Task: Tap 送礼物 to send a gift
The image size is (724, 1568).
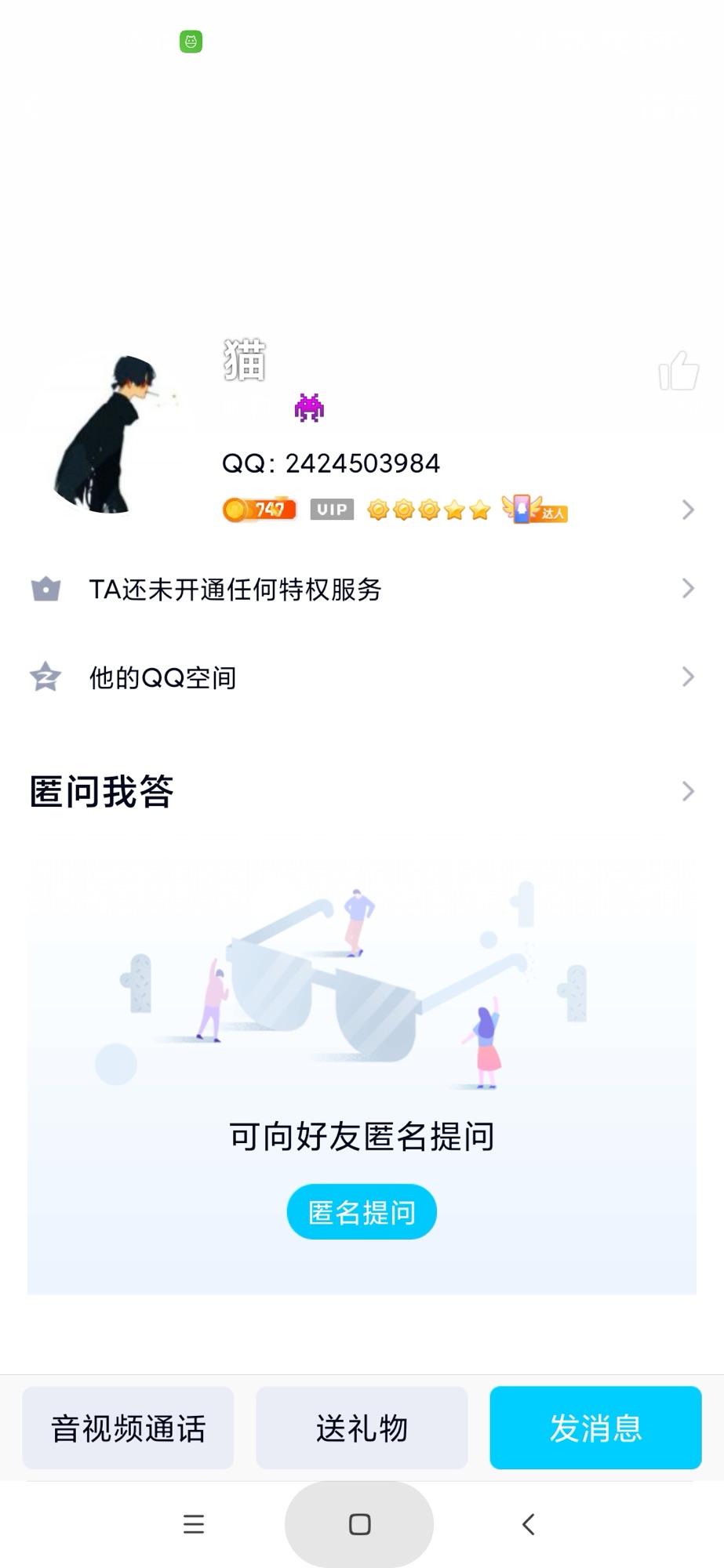Action: click(362, 1428)
